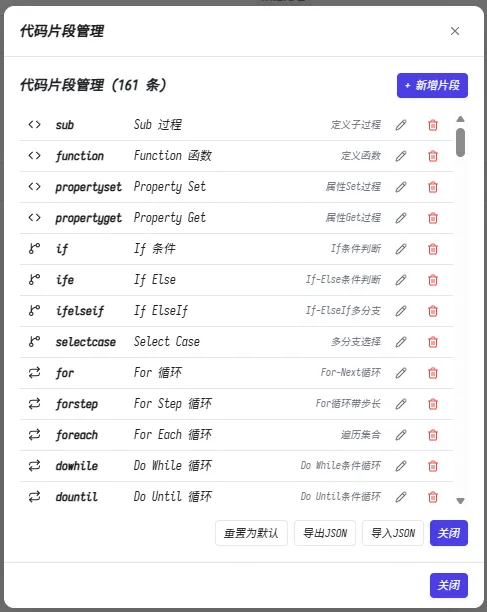Delete the function snippet
Image resolution: width=487 pixels, height=612 pixels.
click(433, 156)
